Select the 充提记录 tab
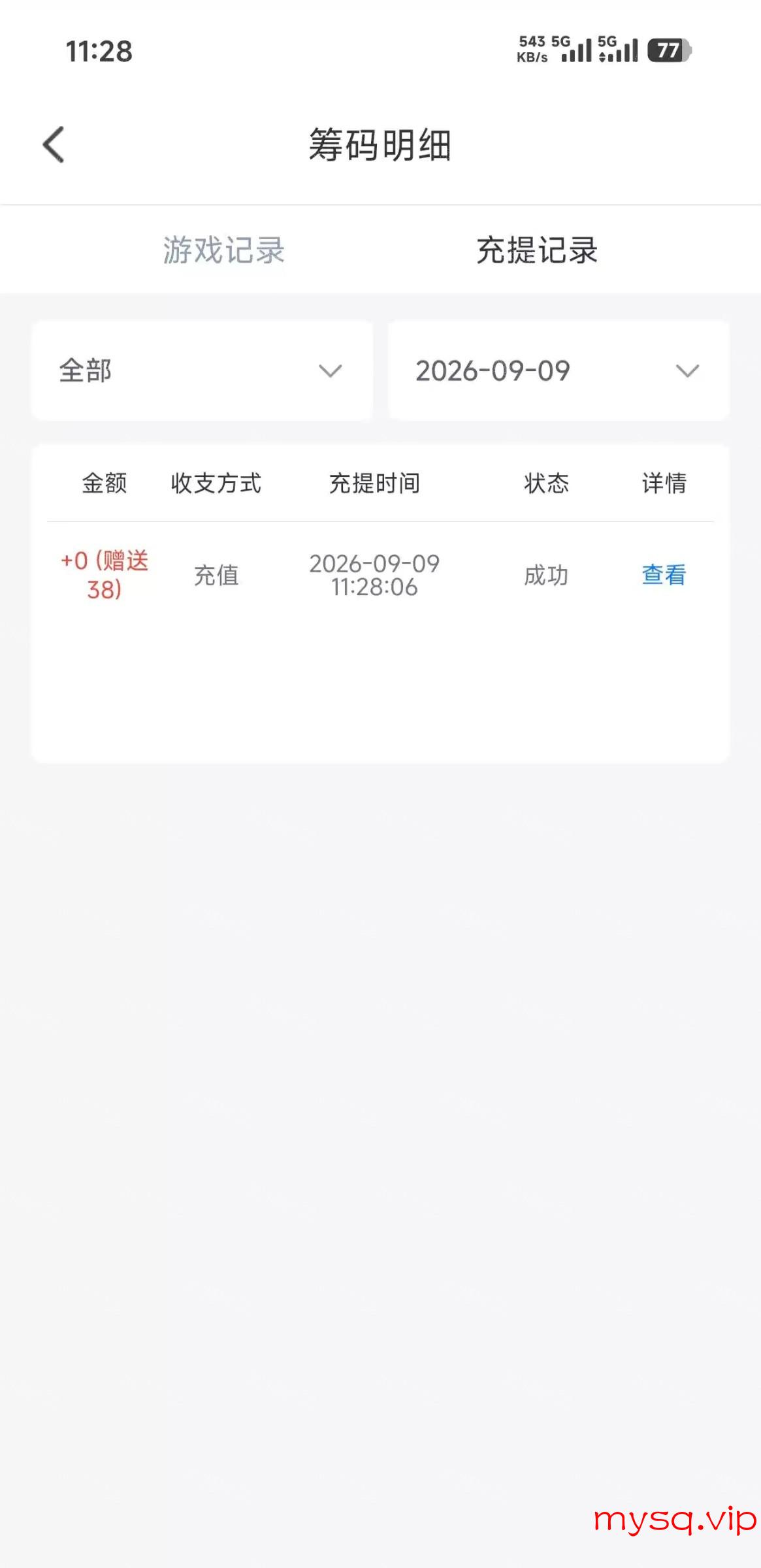This screenshot has height=1568, width=761. click(537, 250)
